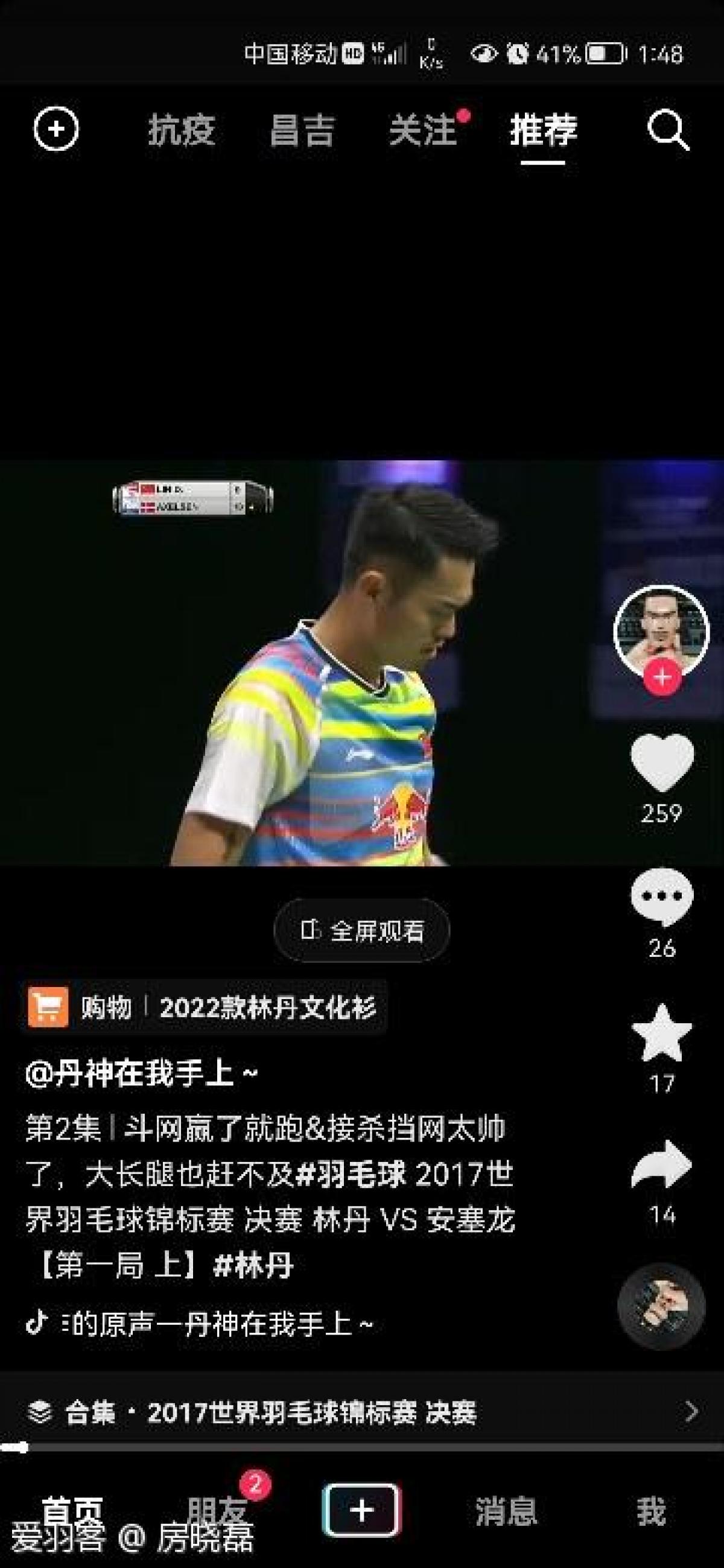Create a new video with plus button

pos(361,1509)
